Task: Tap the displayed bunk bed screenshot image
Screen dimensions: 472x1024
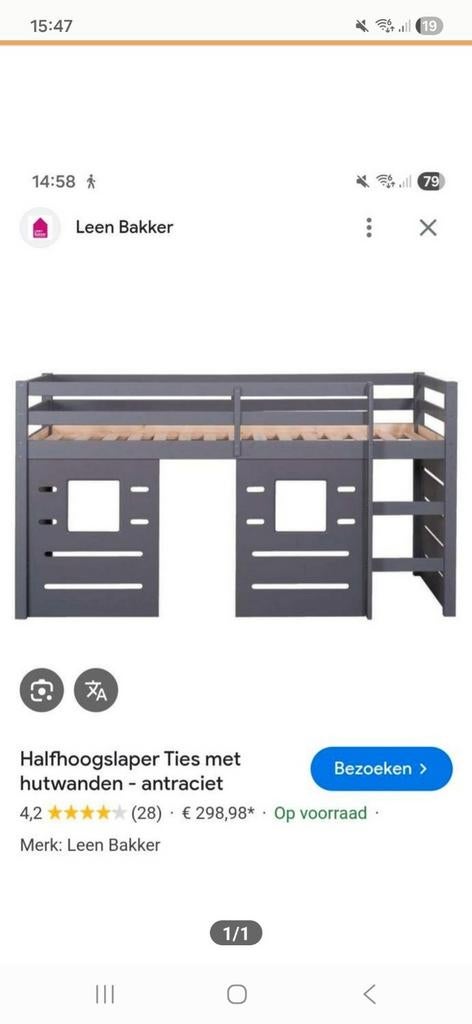Action: 236,495
